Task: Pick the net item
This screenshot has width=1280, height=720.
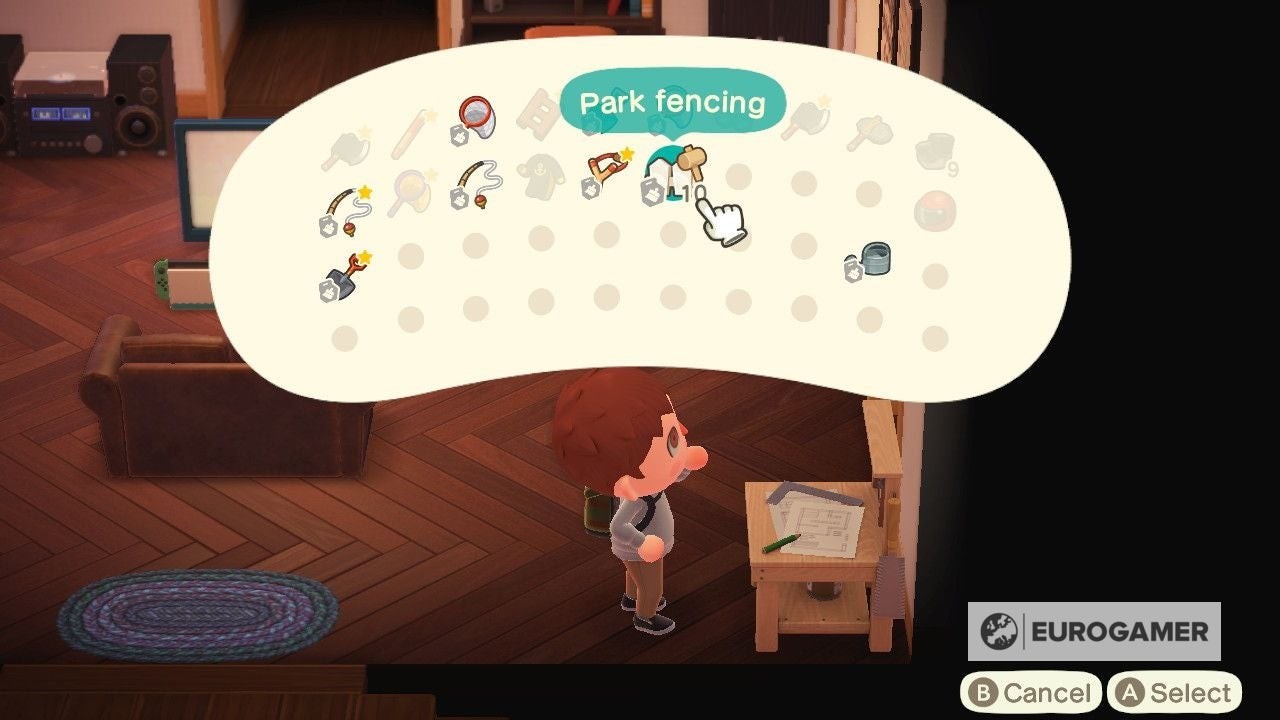Action: tap(474, 120)
